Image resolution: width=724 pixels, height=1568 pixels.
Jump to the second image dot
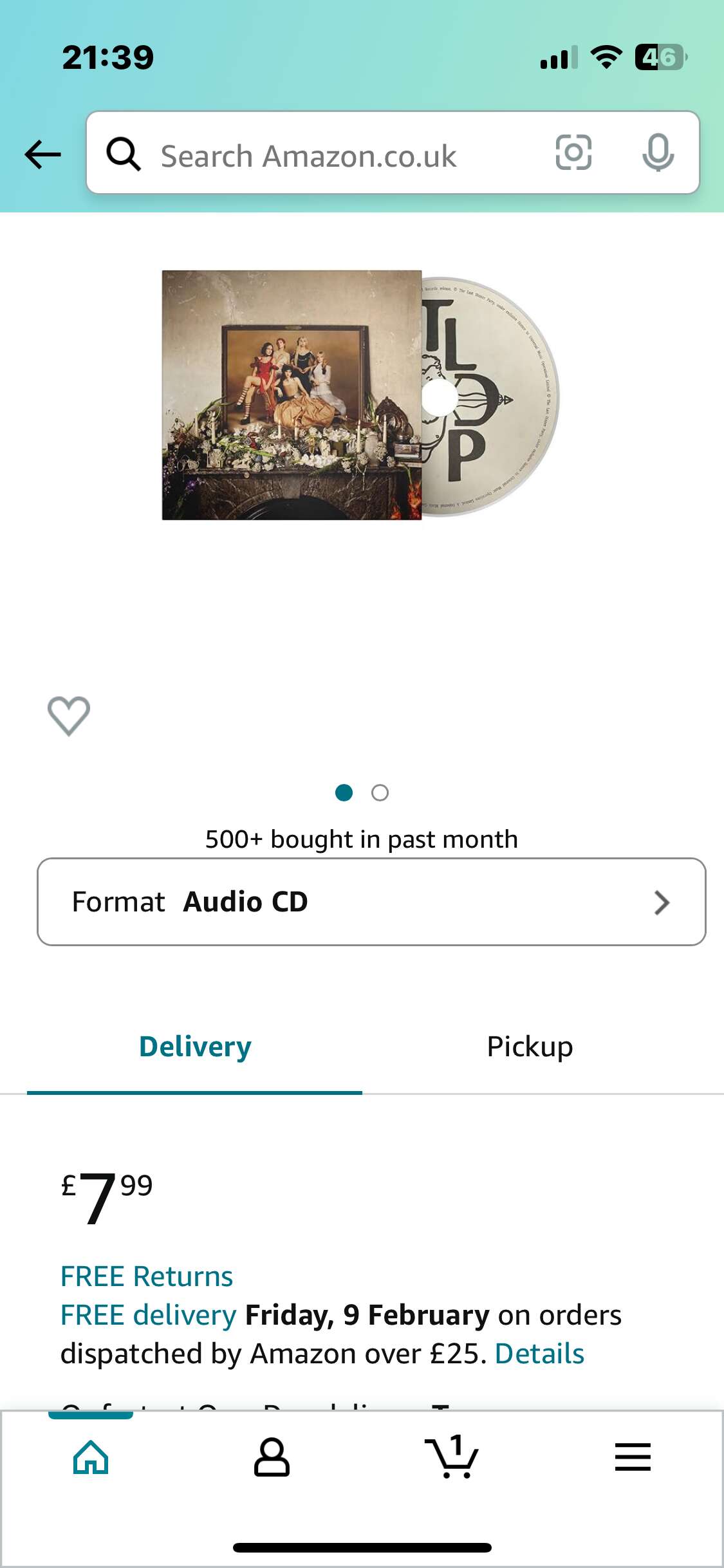tap(380, 792)
